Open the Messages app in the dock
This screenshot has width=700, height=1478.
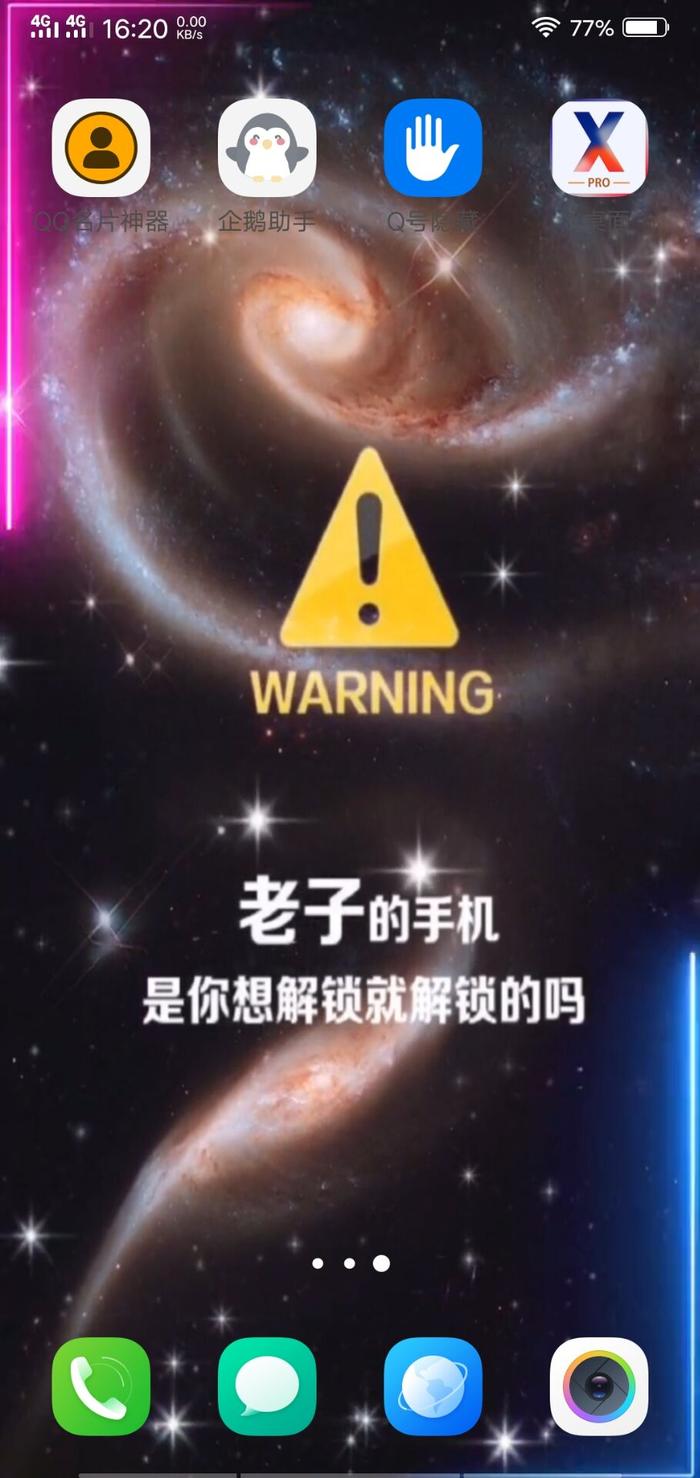tap(267, 1386)
